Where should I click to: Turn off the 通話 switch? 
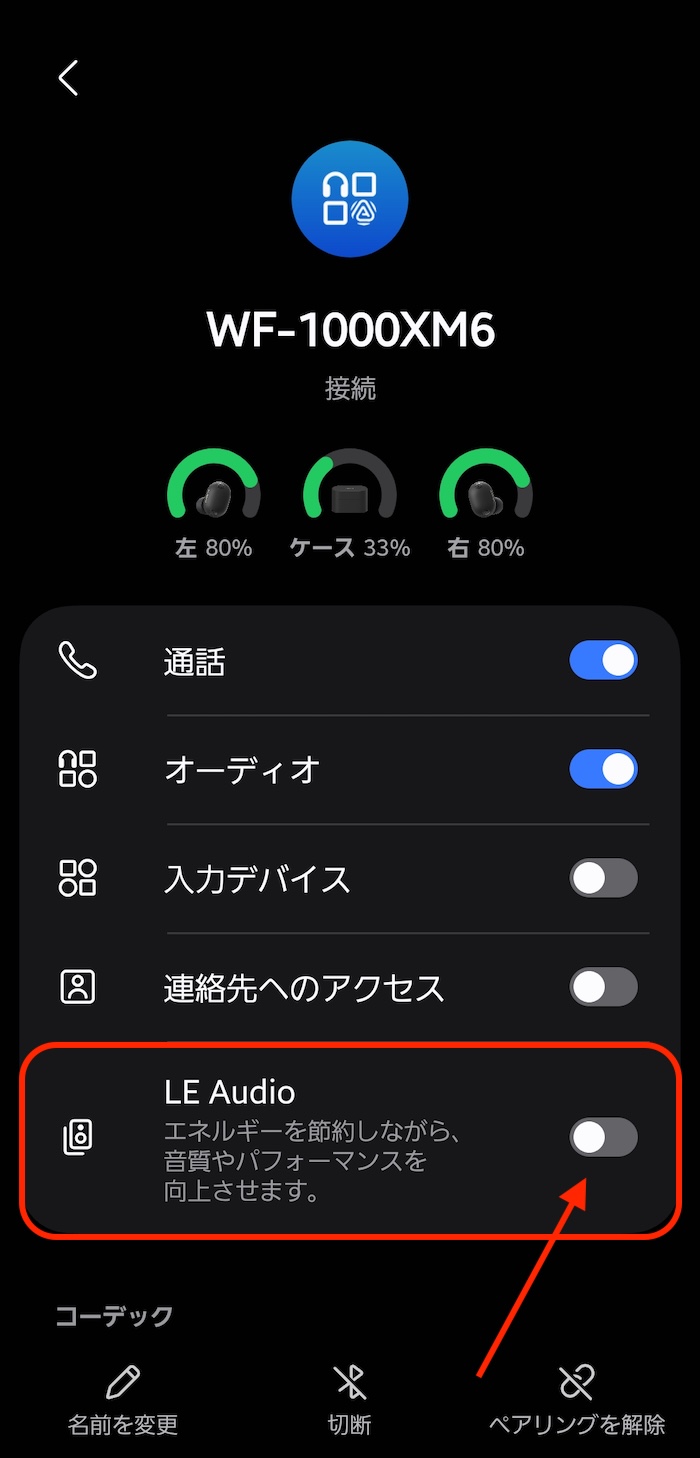click(603, 661)
